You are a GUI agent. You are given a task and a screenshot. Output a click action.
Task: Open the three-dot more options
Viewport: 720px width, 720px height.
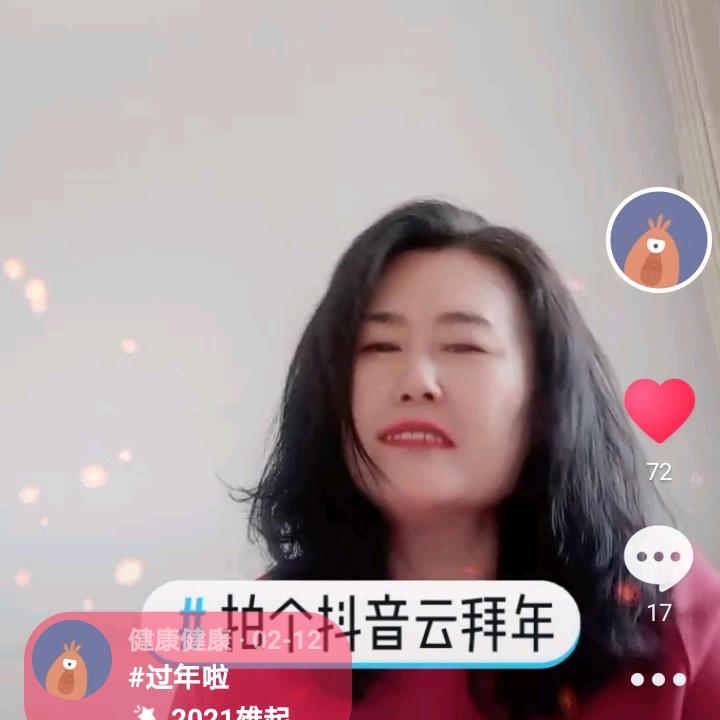[658, 679]
